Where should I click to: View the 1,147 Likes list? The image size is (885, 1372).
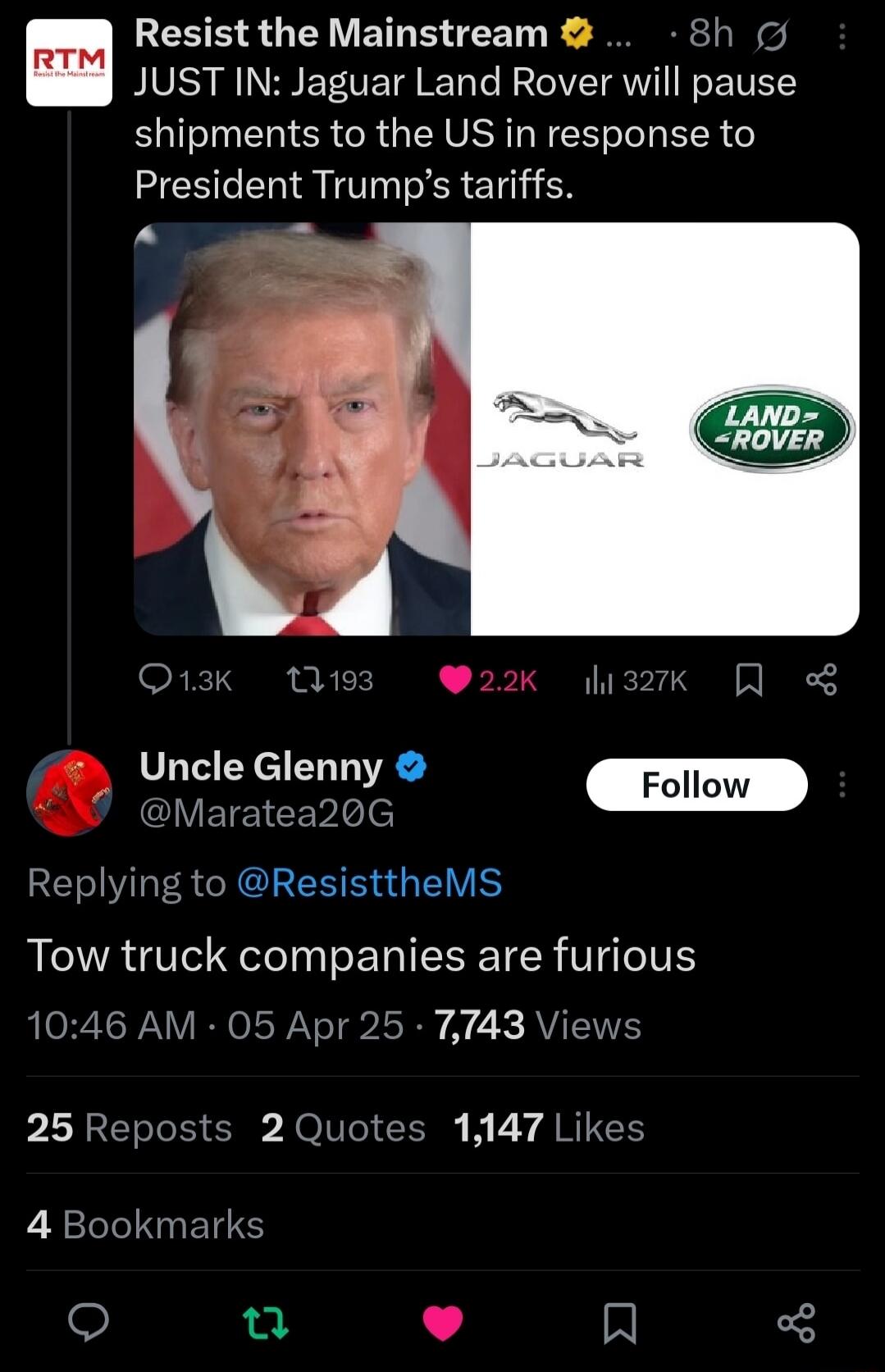tap(549, 1128)
